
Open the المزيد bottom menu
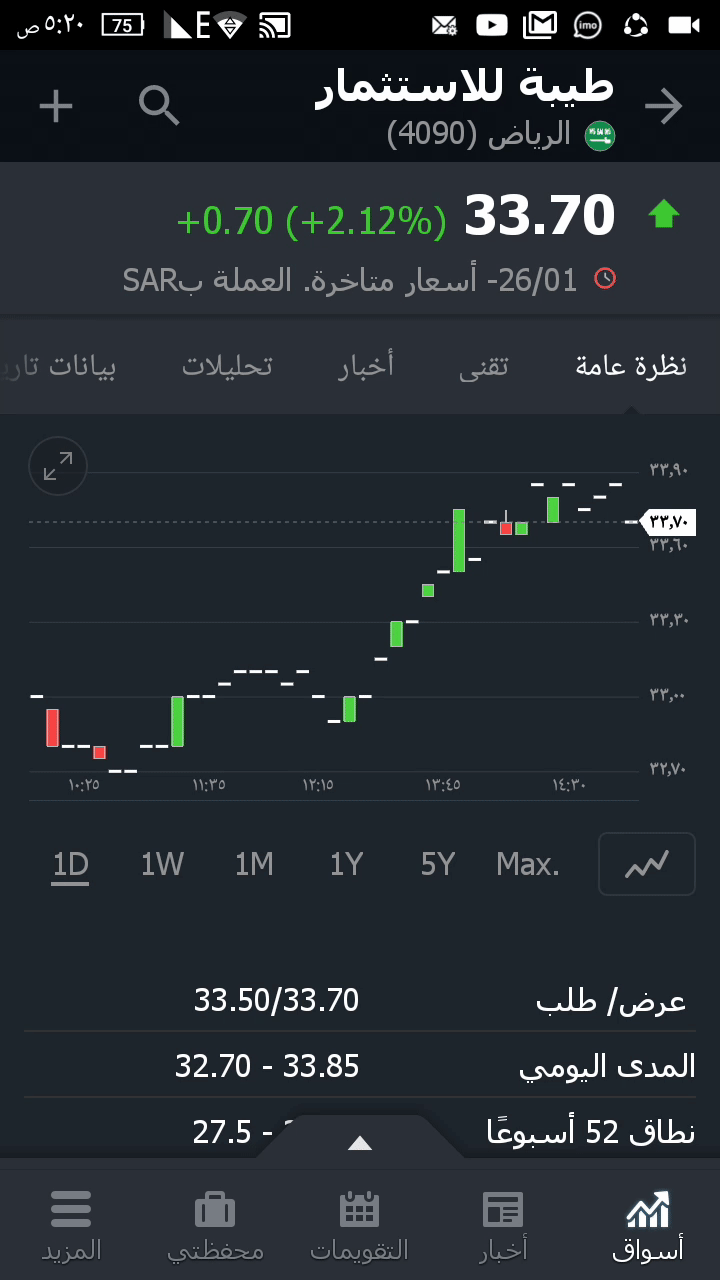point(71,1225)
